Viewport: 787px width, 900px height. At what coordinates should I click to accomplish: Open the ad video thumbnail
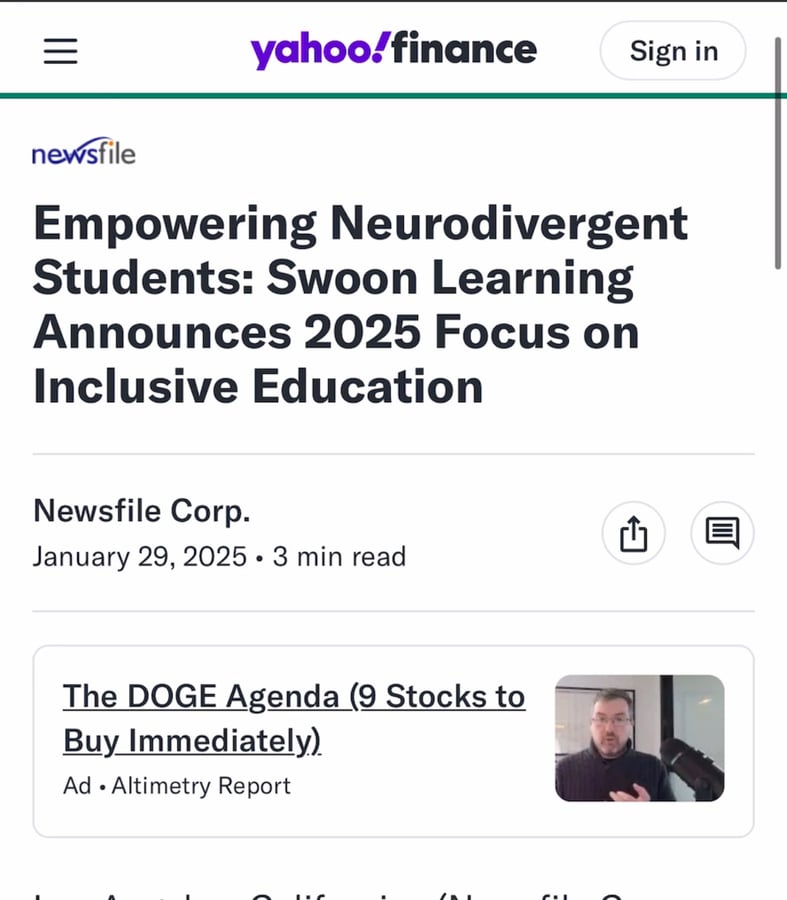pos(640,737)
